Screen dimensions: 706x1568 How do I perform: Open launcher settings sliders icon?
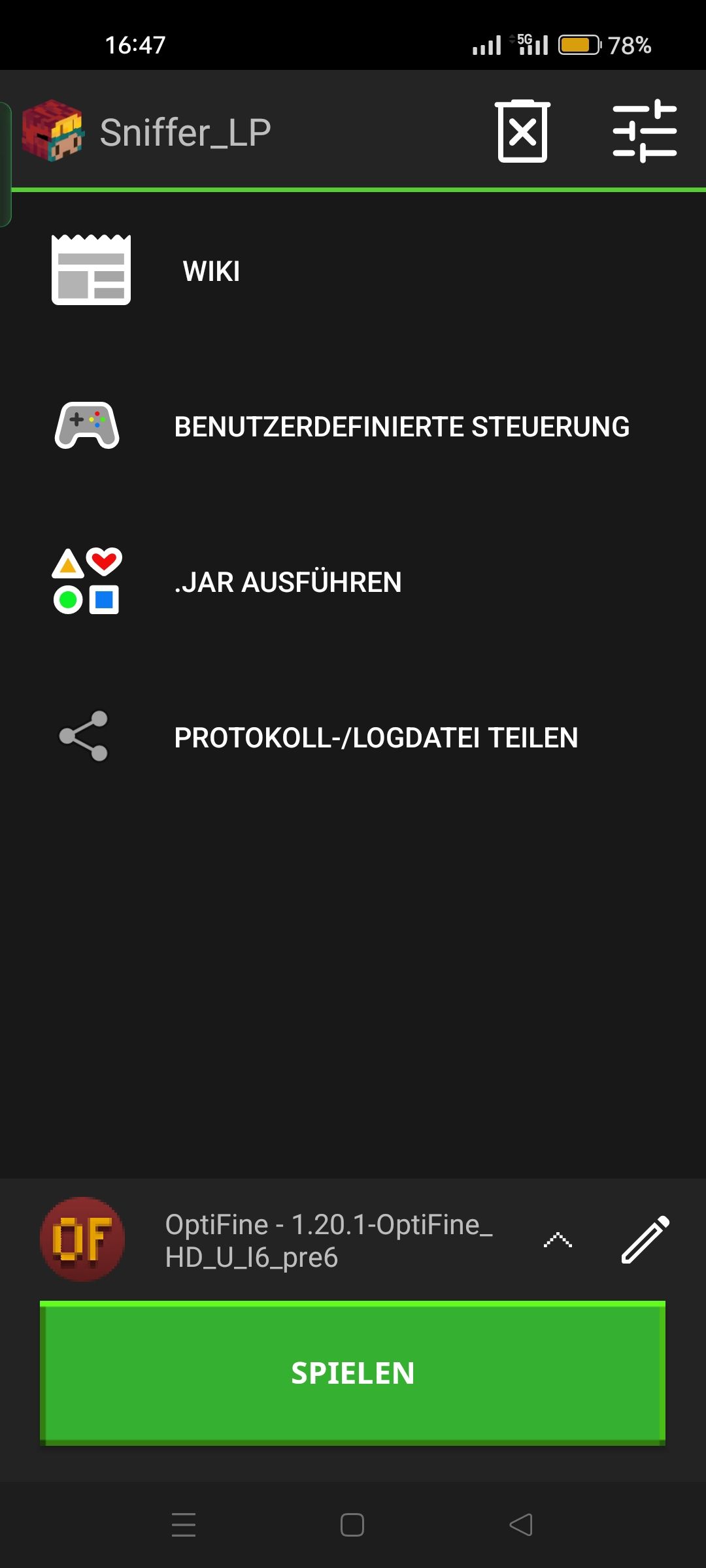(645, 131)
